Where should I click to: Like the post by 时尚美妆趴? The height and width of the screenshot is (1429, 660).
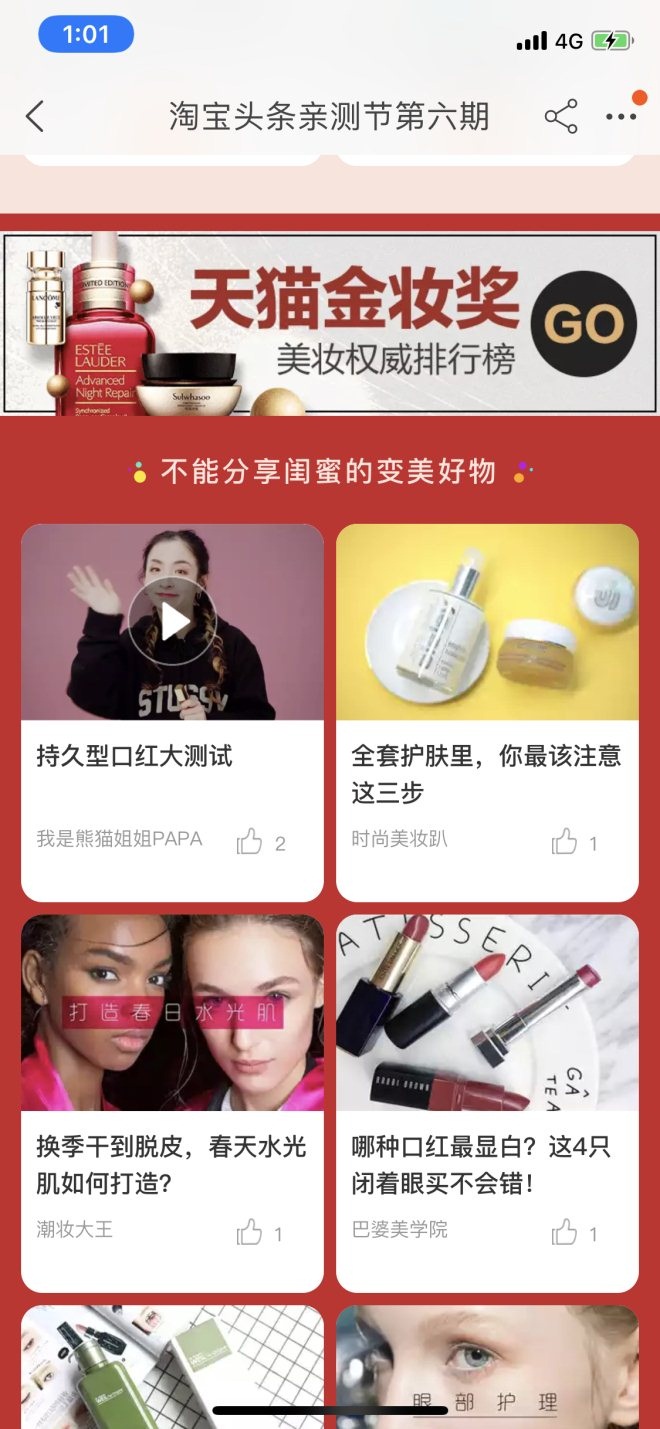pyautogui.click(x=565, y=842)
